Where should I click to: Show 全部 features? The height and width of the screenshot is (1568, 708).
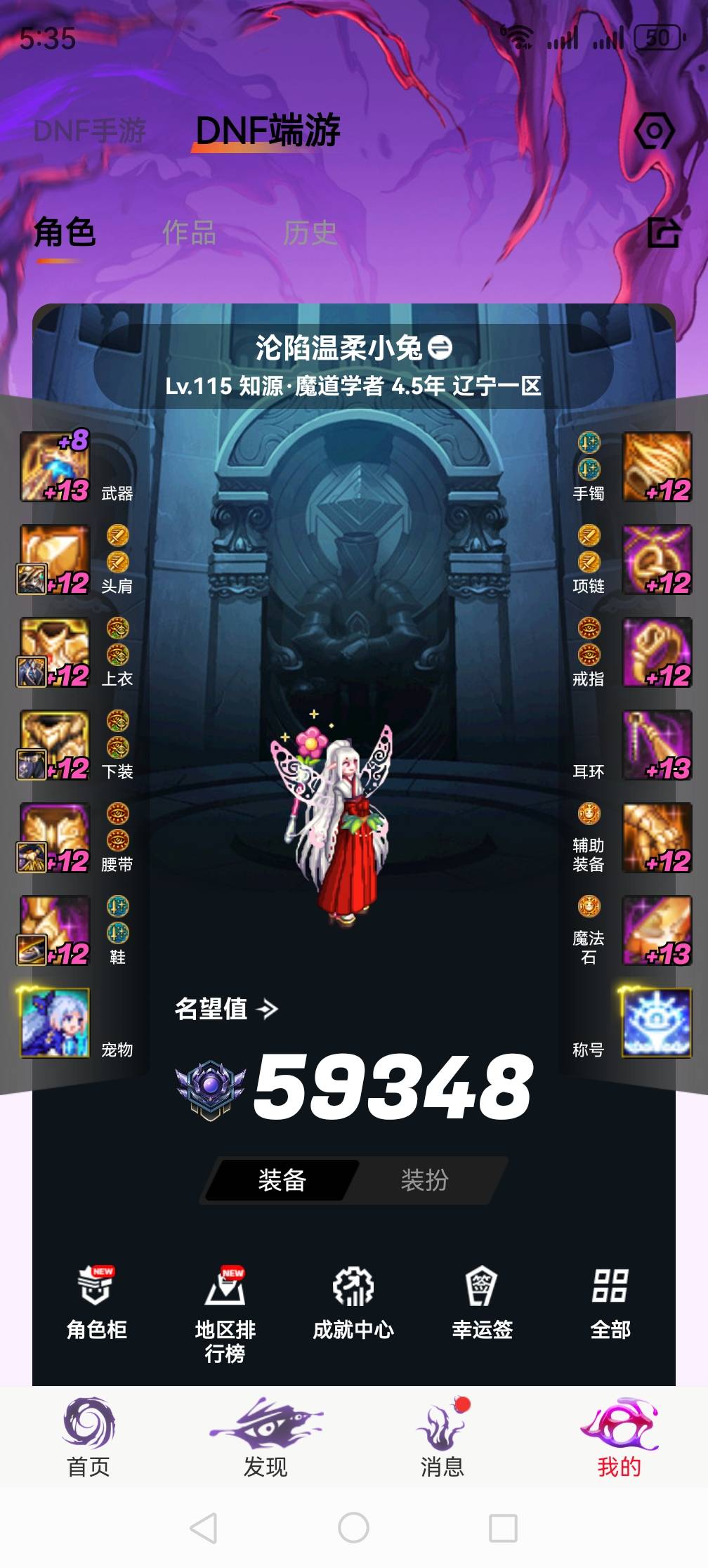(610, 1302)
